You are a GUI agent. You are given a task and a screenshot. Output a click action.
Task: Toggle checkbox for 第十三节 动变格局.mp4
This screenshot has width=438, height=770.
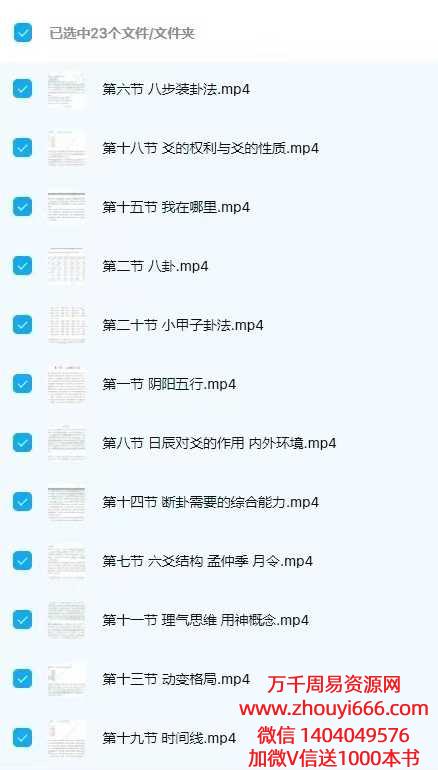23,678
